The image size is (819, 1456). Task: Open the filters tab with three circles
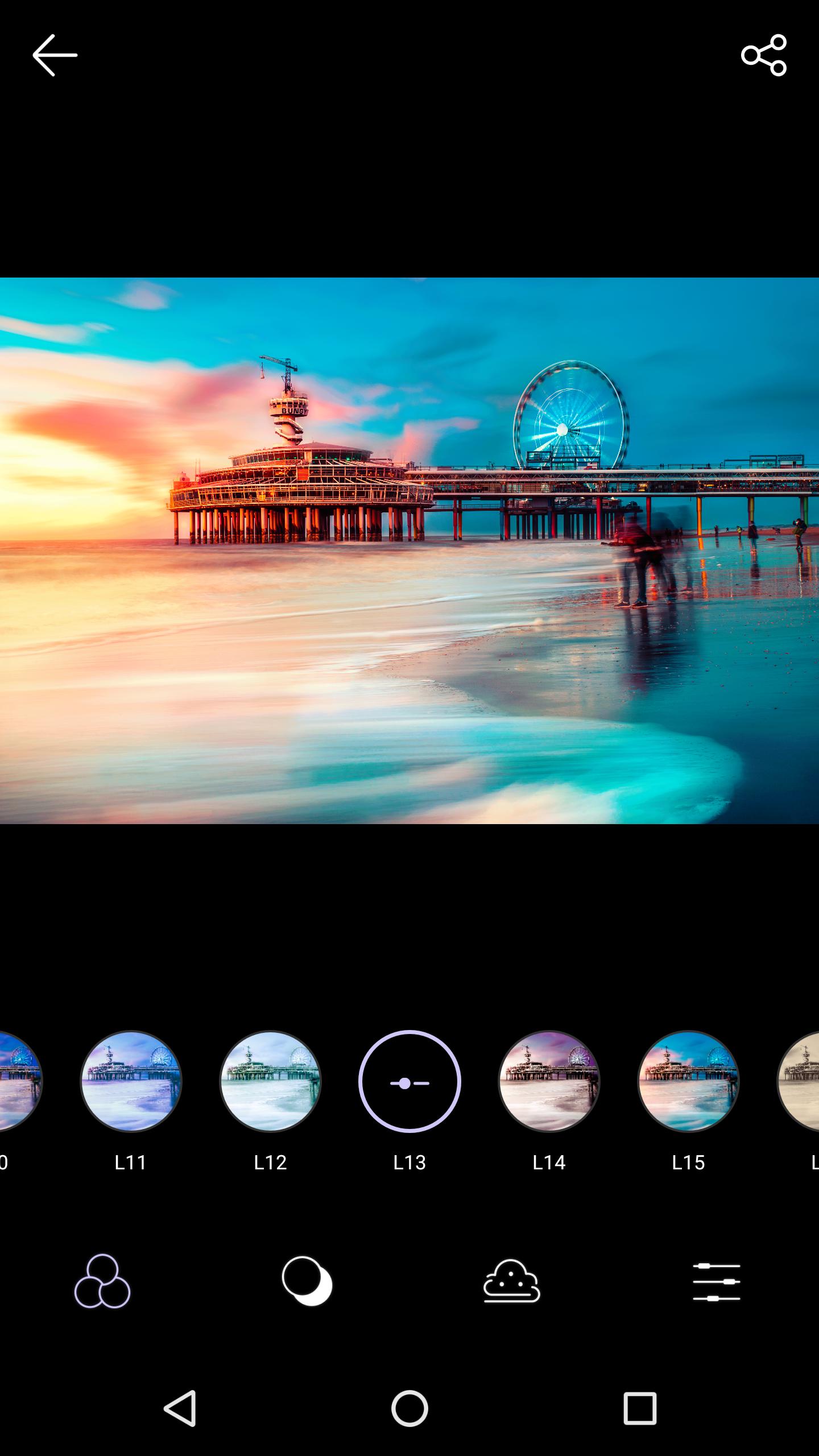point(102,1281)
